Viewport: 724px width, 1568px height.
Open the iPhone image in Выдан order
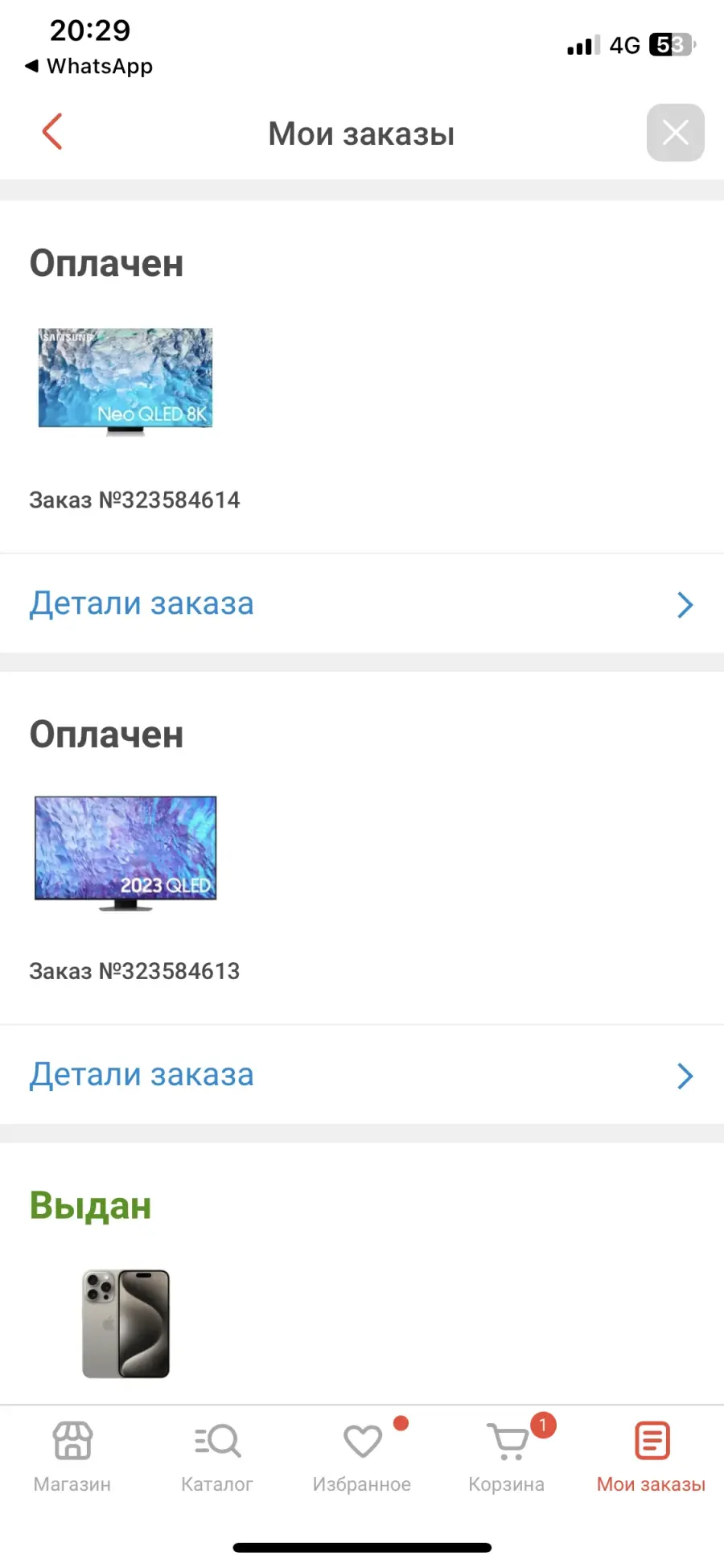click(x=126, y=1323)
